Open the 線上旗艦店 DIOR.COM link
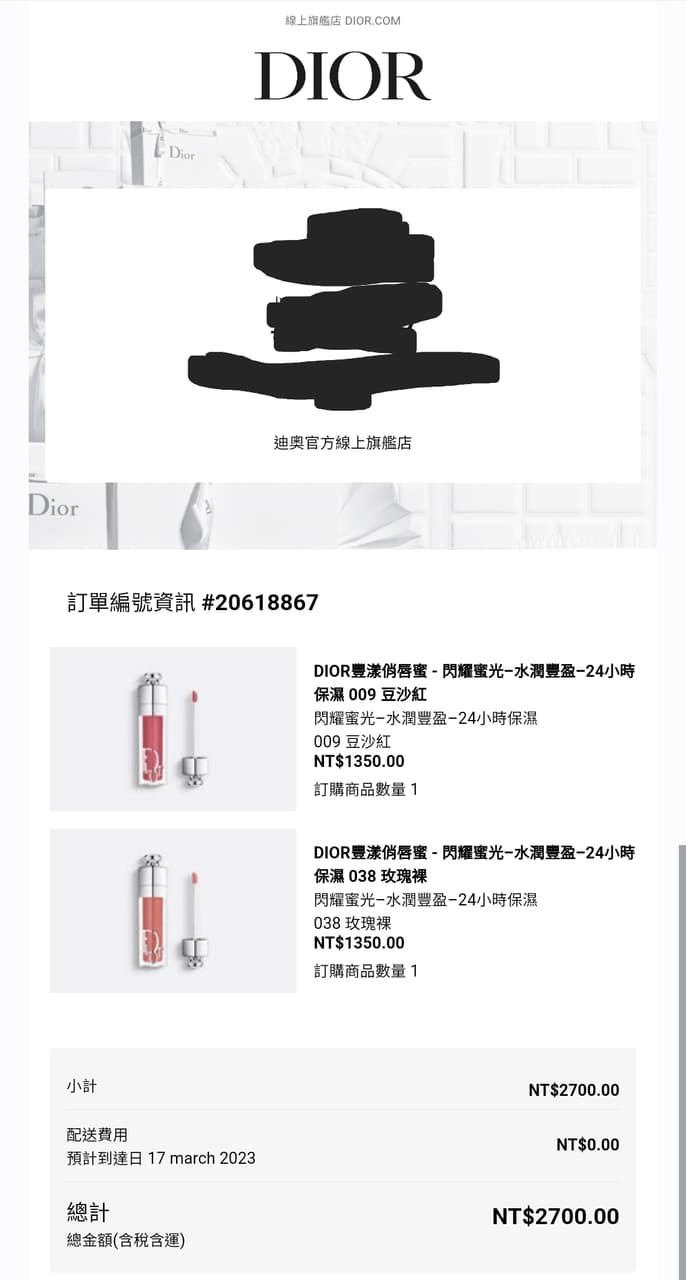The width and height of the screenshot is (686, 1280). click(343, 20)
